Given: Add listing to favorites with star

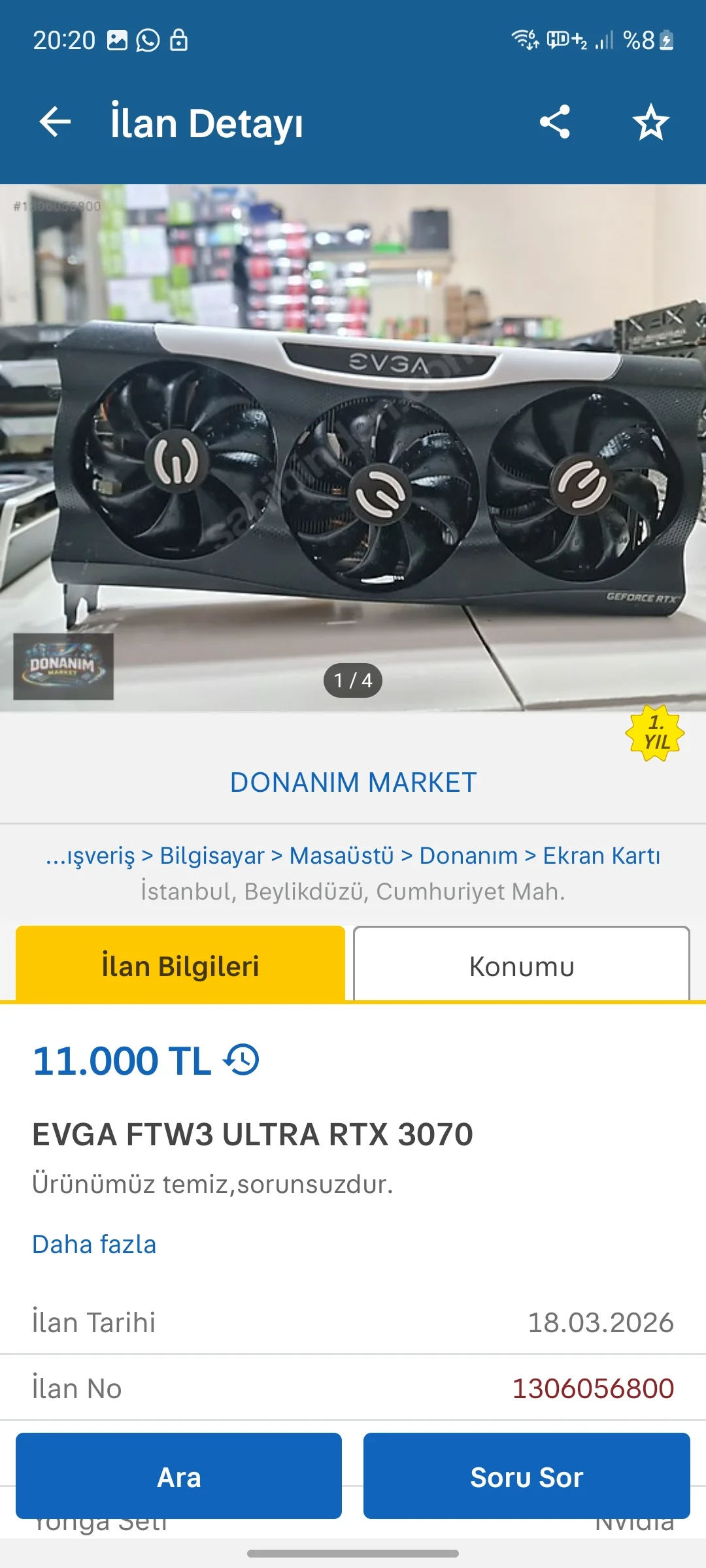Looking at the screenshot, I should [651, 122].
